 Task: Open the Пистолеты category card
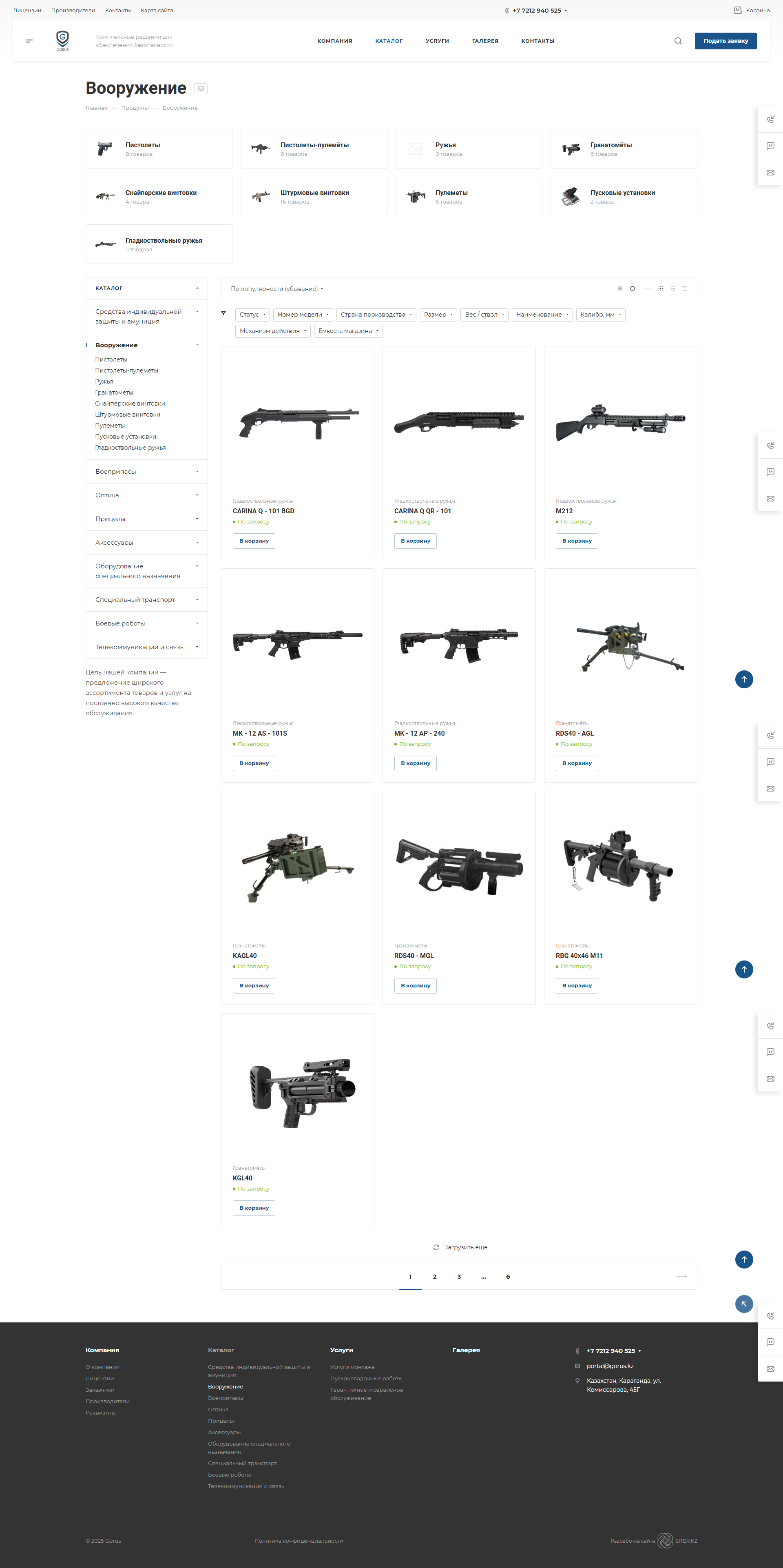pos(159,149)
